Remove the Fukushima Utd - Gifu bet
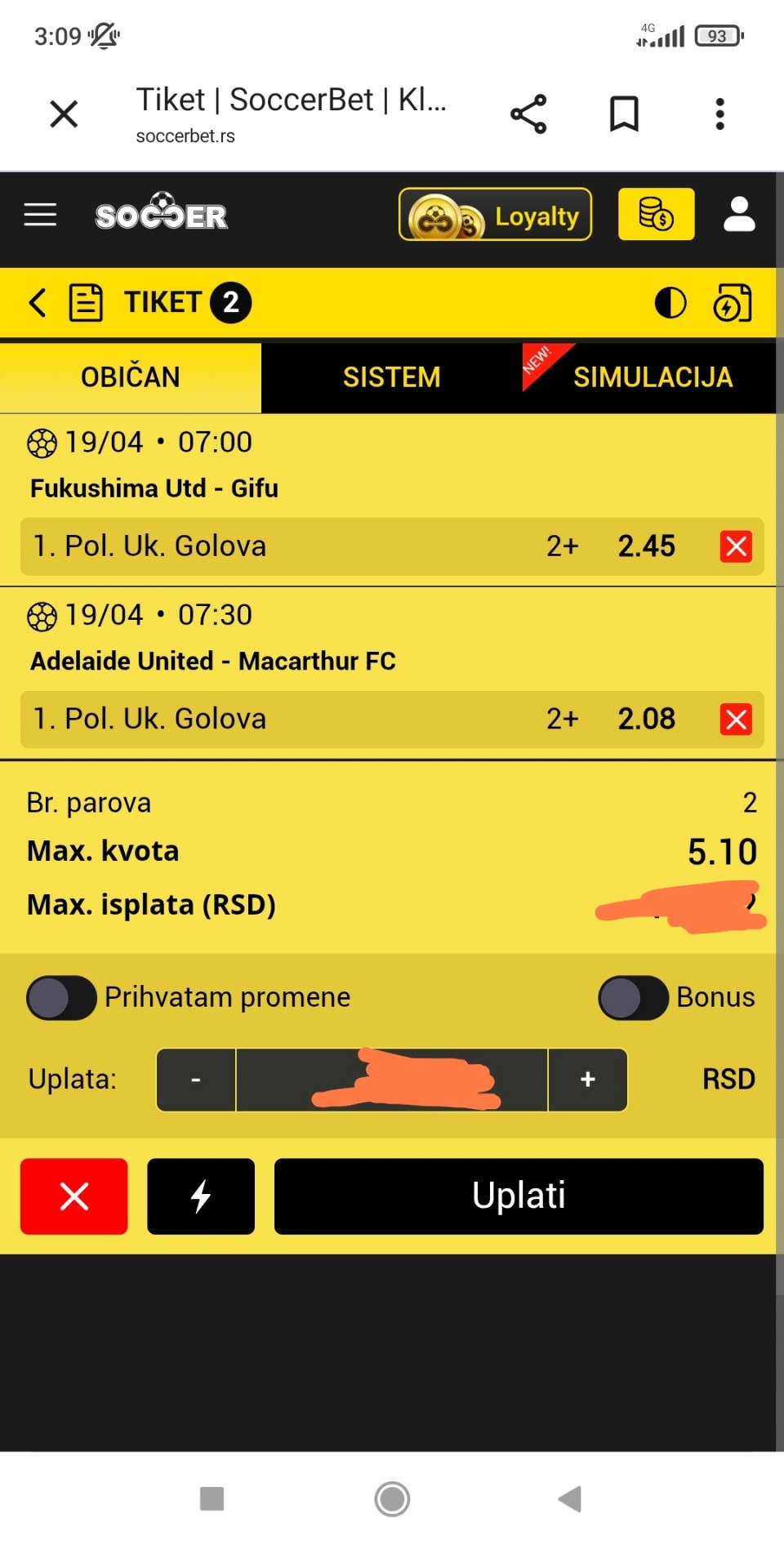This screenshot has height=1546, width=784. (x=736, y=546)
